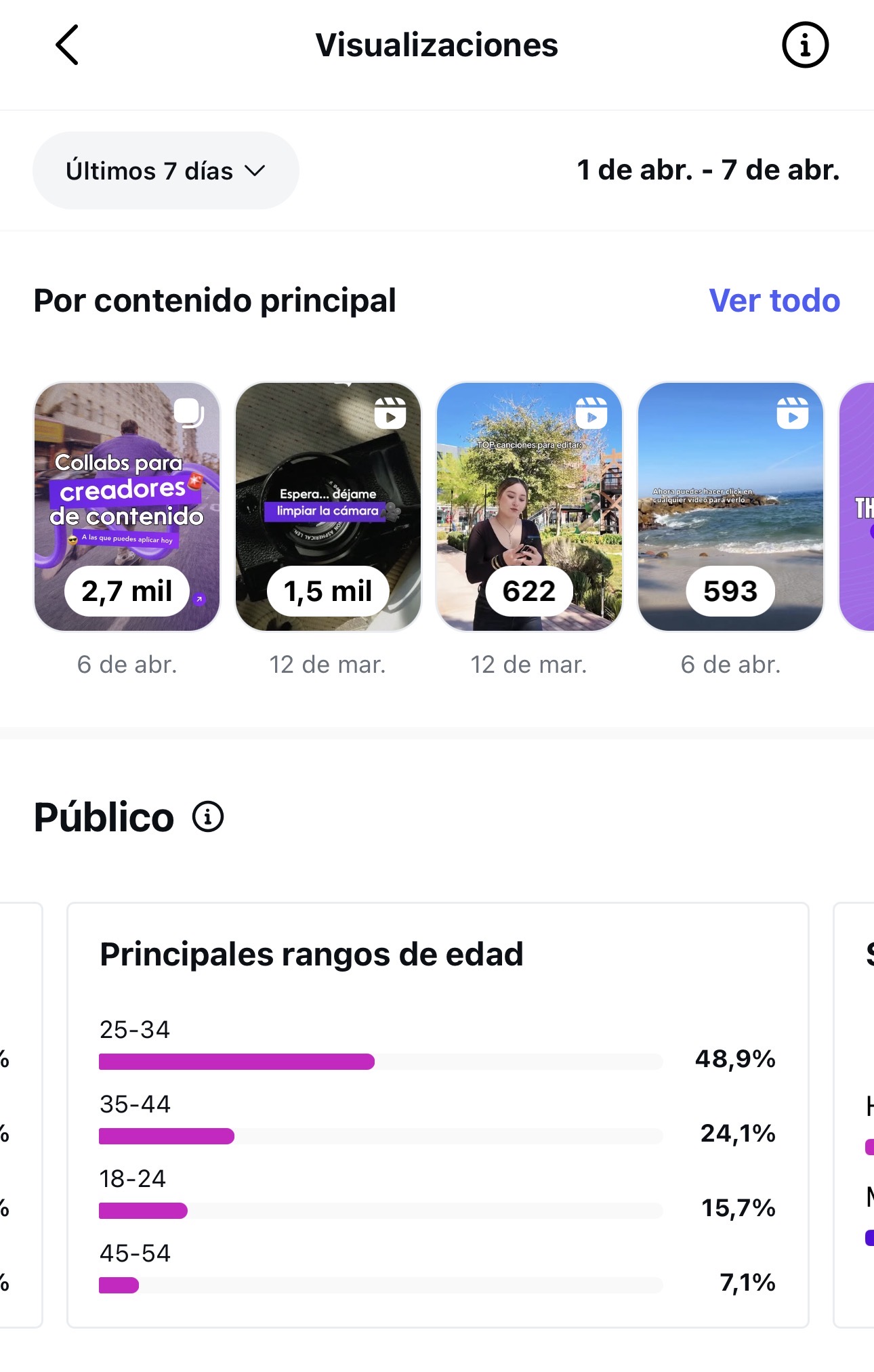Screen dimensions: 874x1372
Task: Open the info icon next to Visualizaciones title
Action: [806, 45]
